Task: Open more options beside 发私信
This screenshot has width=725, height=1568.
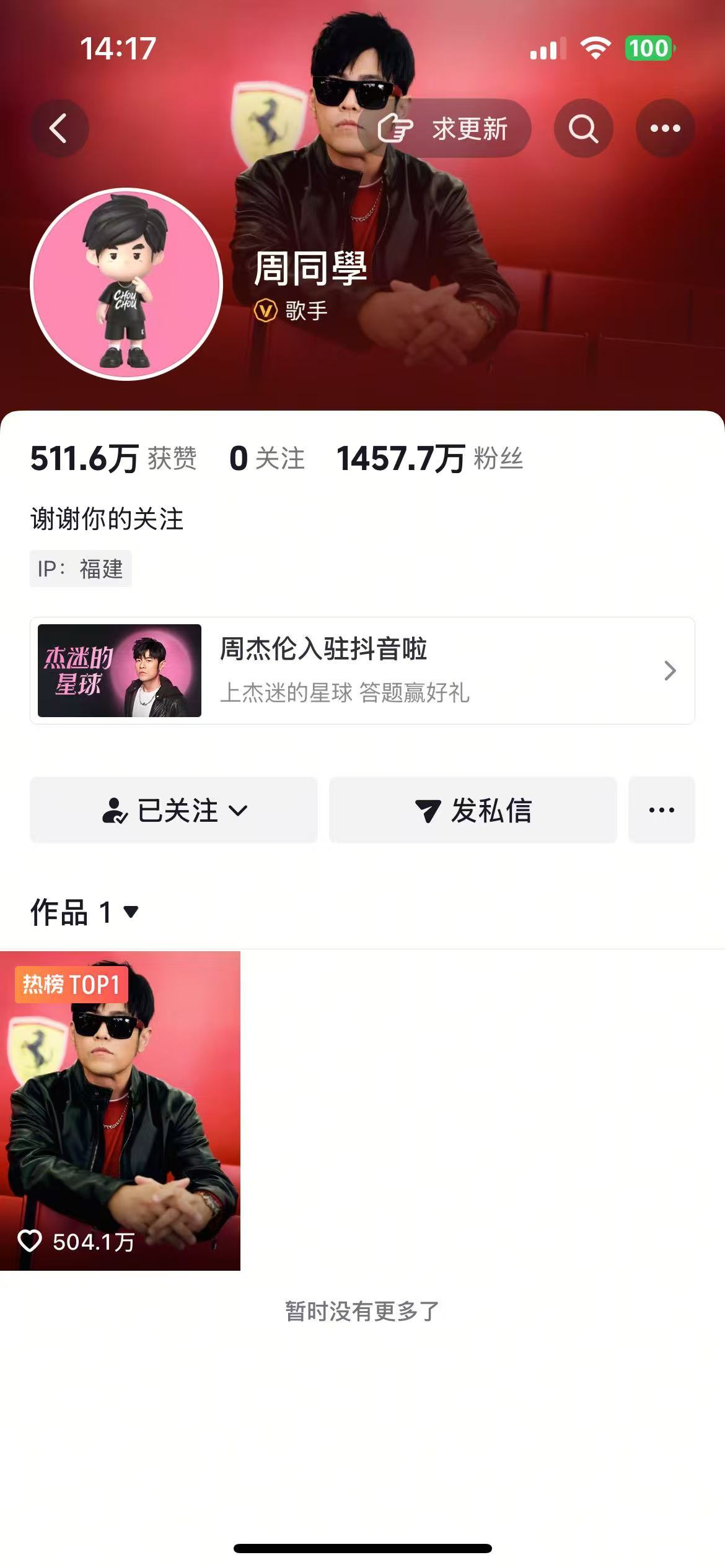Action: [661, 810]
